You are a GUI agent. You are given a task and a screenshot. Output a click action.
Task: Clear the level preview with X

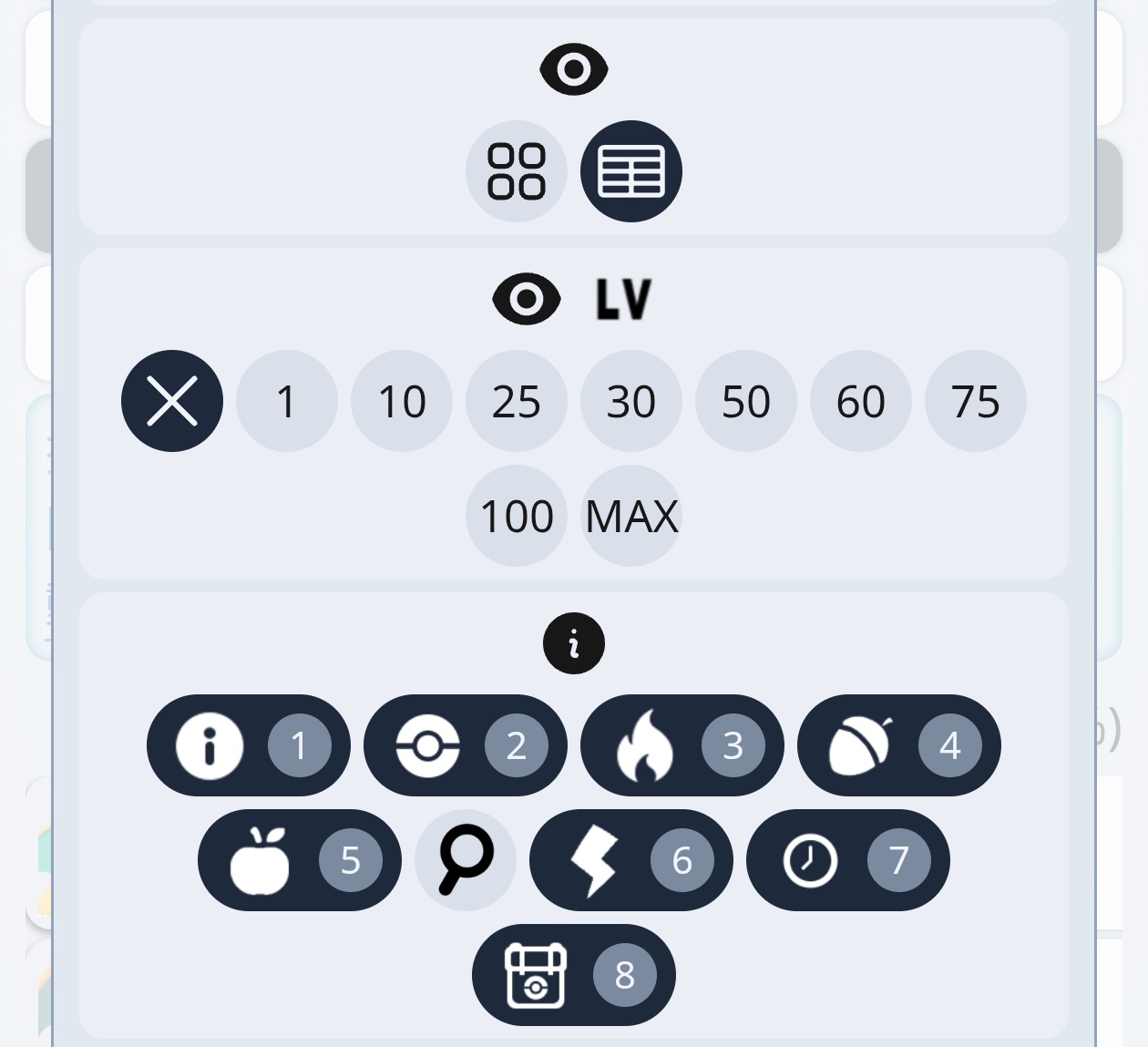pyautogui.click(x=172, y=401)
